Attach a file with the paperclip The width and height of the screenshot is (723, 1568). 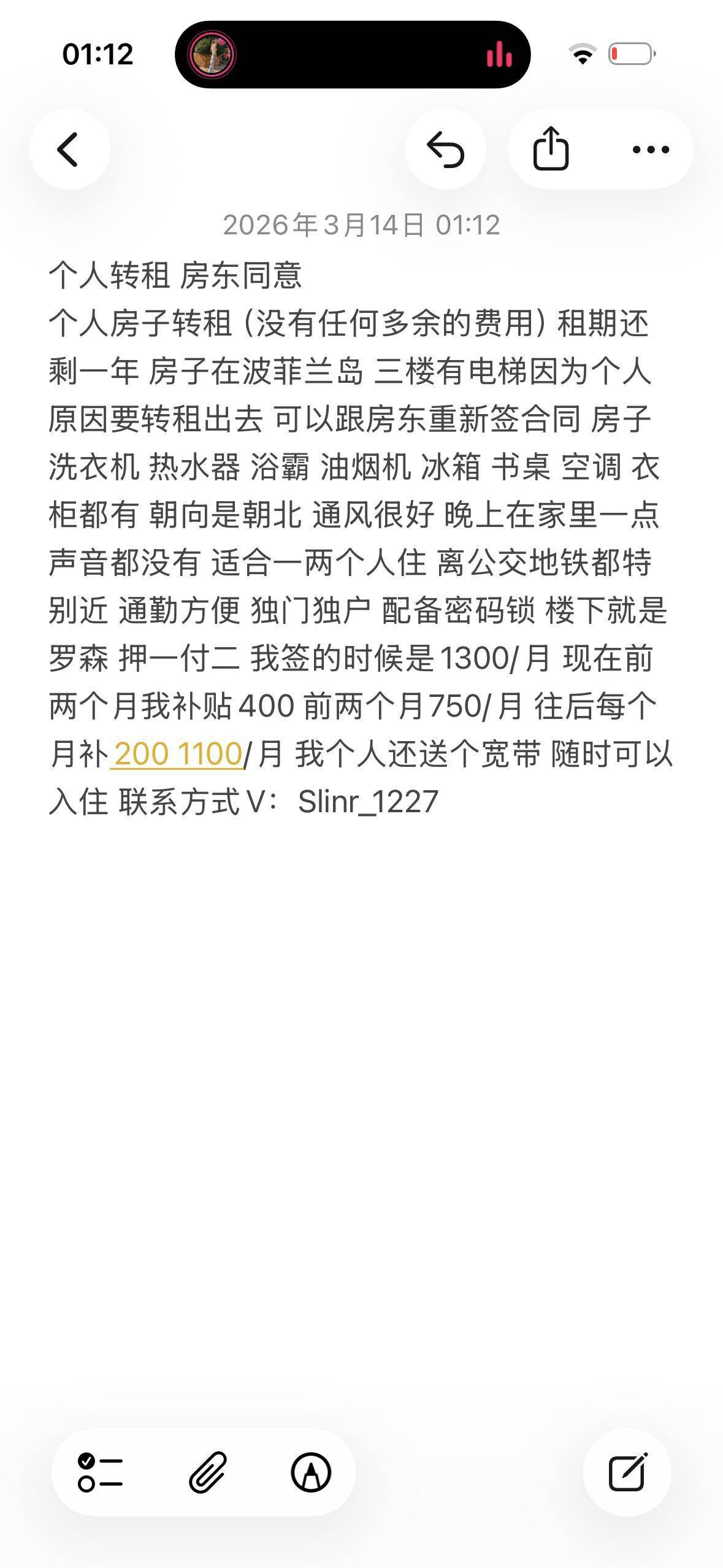[x=207, y=1472]
